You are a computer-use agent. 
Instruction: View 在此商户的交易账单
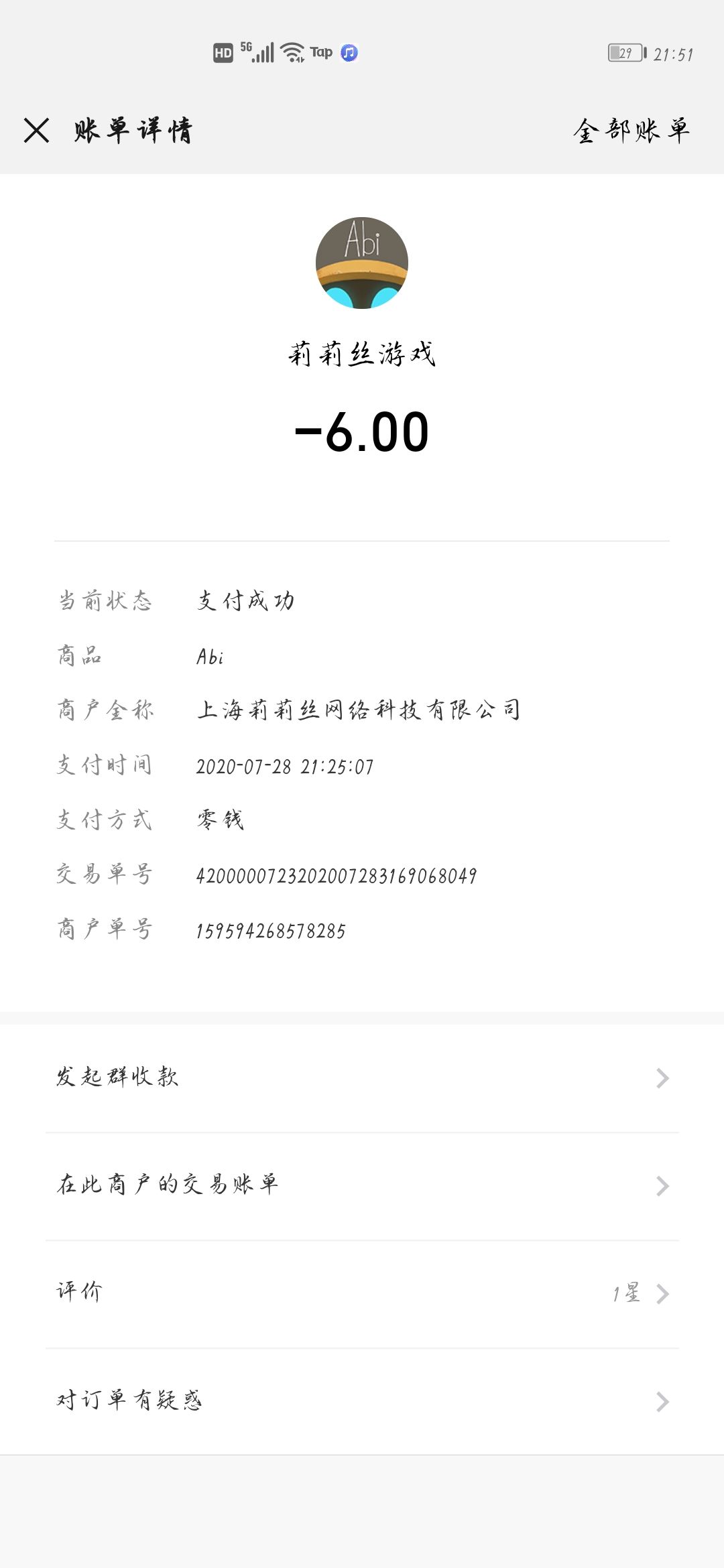pyautogui.click(x=362, y=1185)
